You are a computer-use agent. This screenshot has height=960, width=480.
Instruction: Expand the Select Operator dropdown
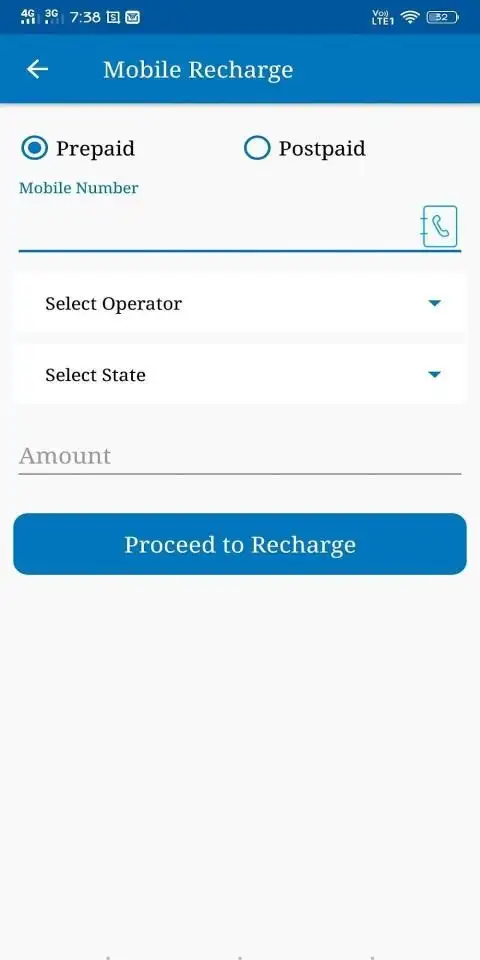239,304
